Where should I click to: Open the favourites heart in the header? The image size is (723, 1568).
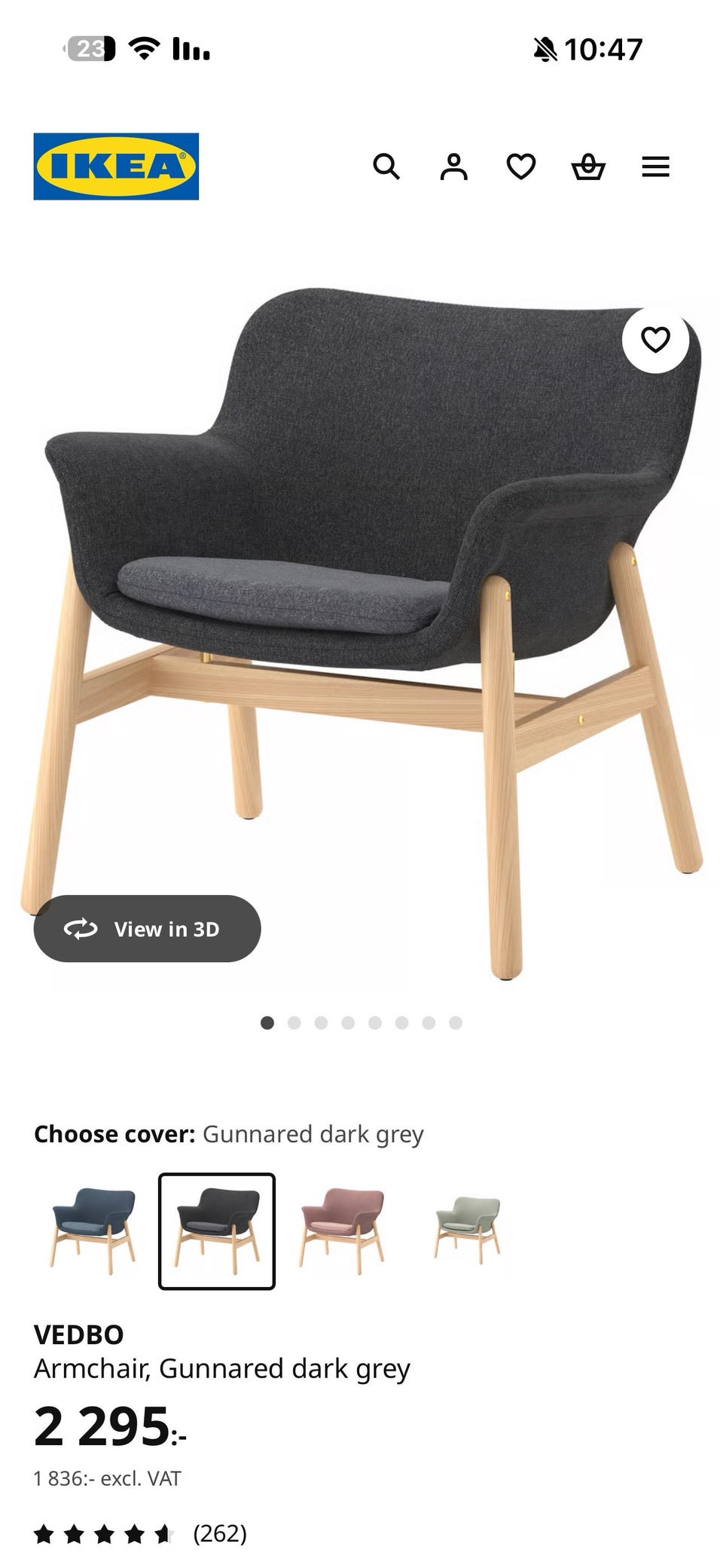pos(521,167)
